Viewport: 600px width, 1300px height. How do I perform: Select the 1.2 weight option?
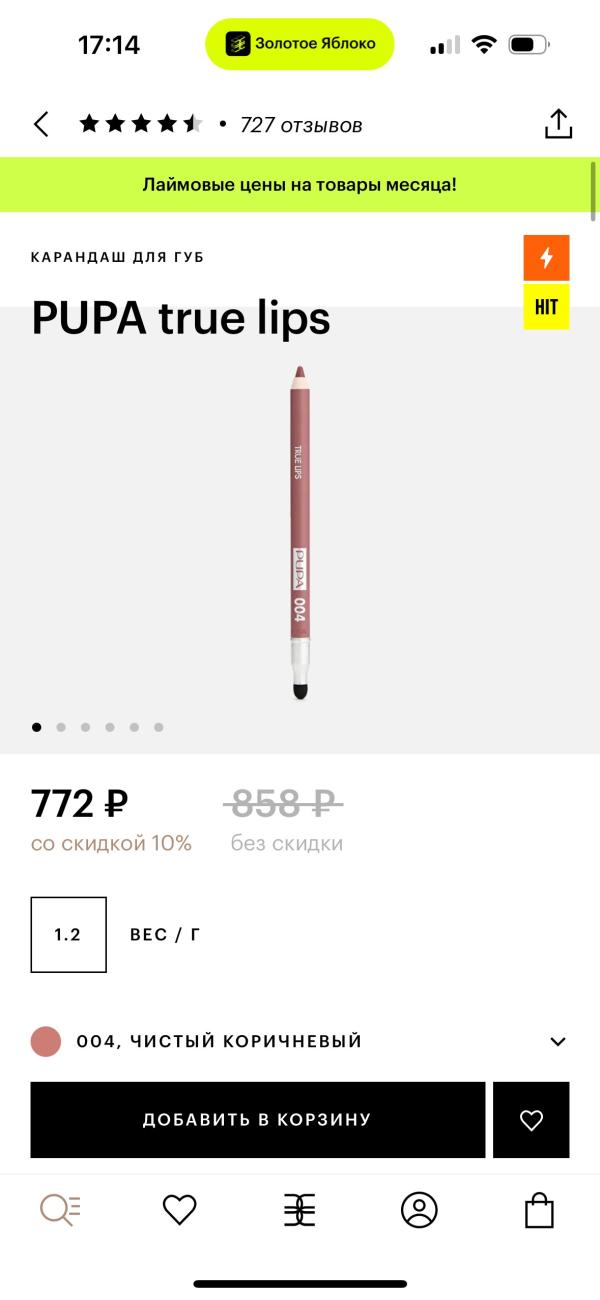click(68, 935)
